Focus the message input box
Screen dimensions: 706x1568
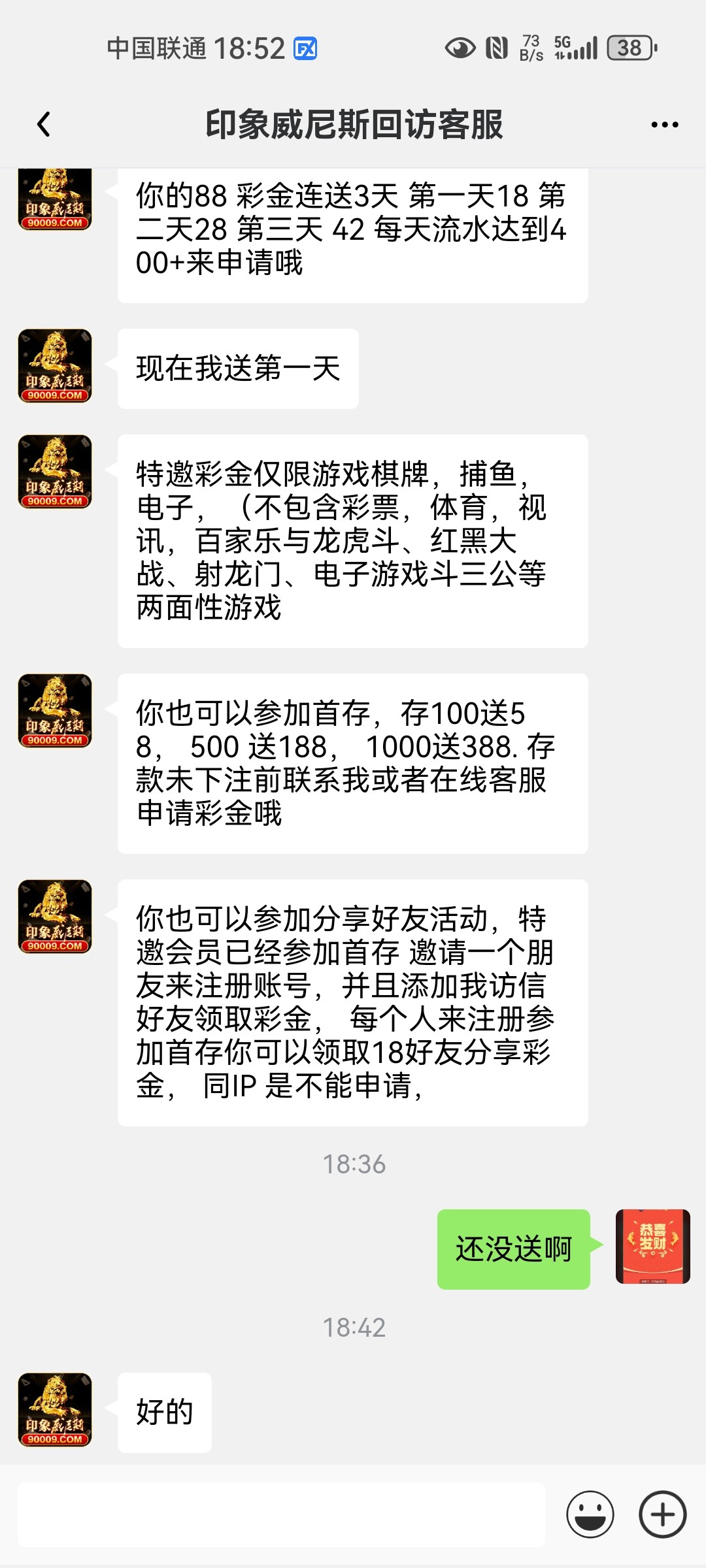281,1514
